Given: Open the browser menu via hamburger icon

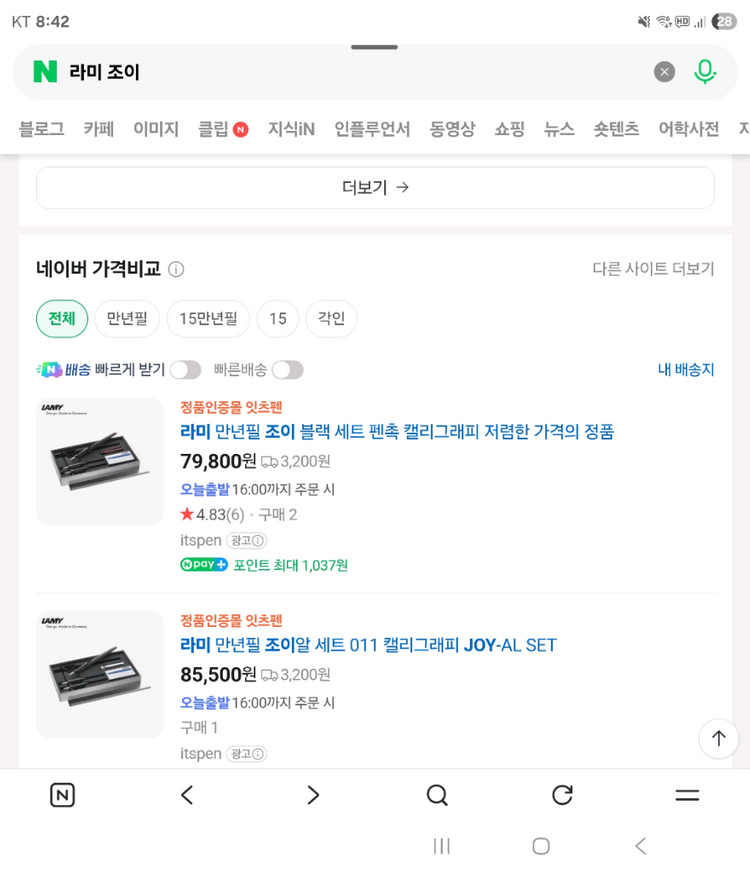Looking at the screenshot, I should click(687, 794).
